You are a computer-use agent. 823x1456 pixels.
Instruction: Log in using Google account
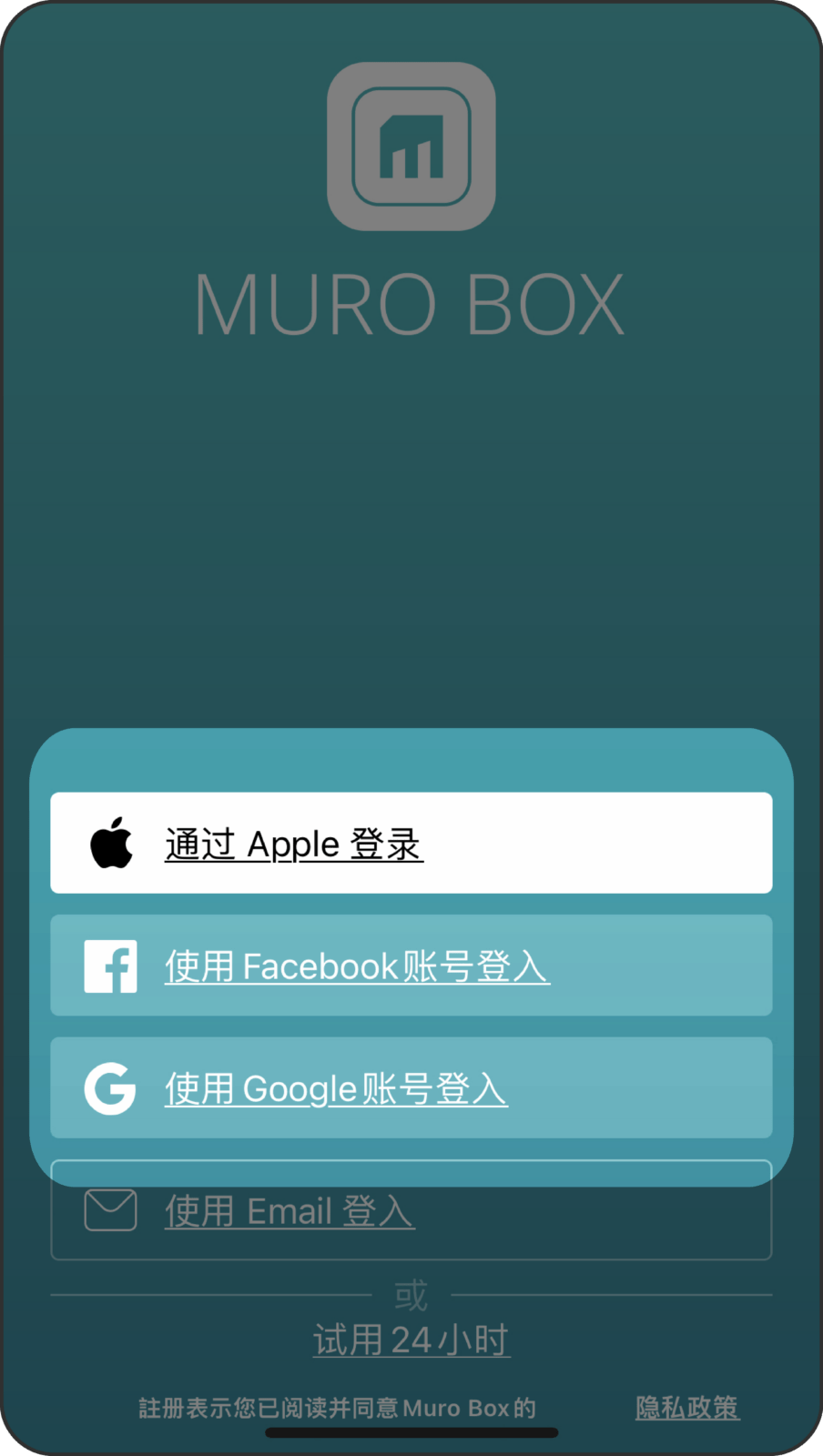(x=411, y=1087)
